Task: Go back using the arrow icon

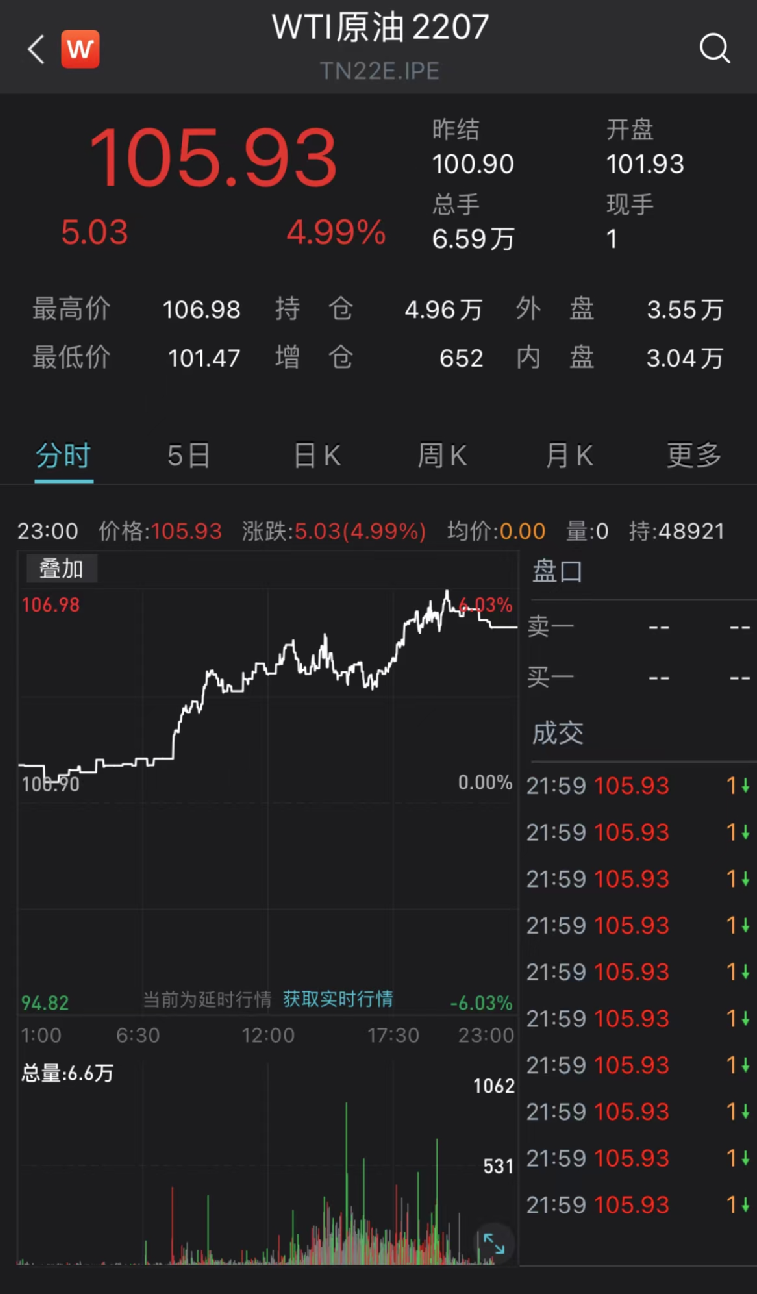Action: [x=36, y=49]
